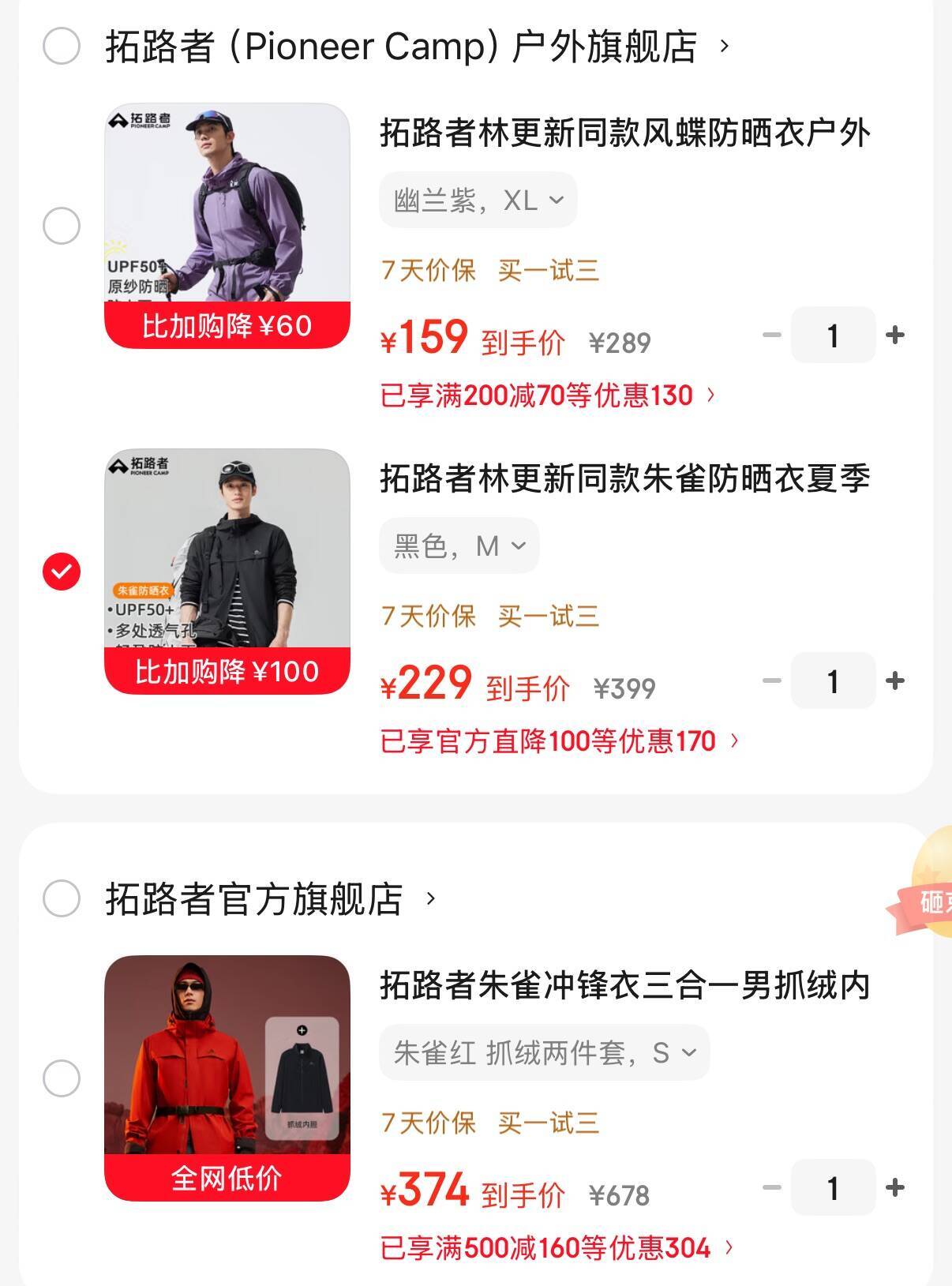Increase quantity of 朱雀防晒衣

tap(895, 680)
